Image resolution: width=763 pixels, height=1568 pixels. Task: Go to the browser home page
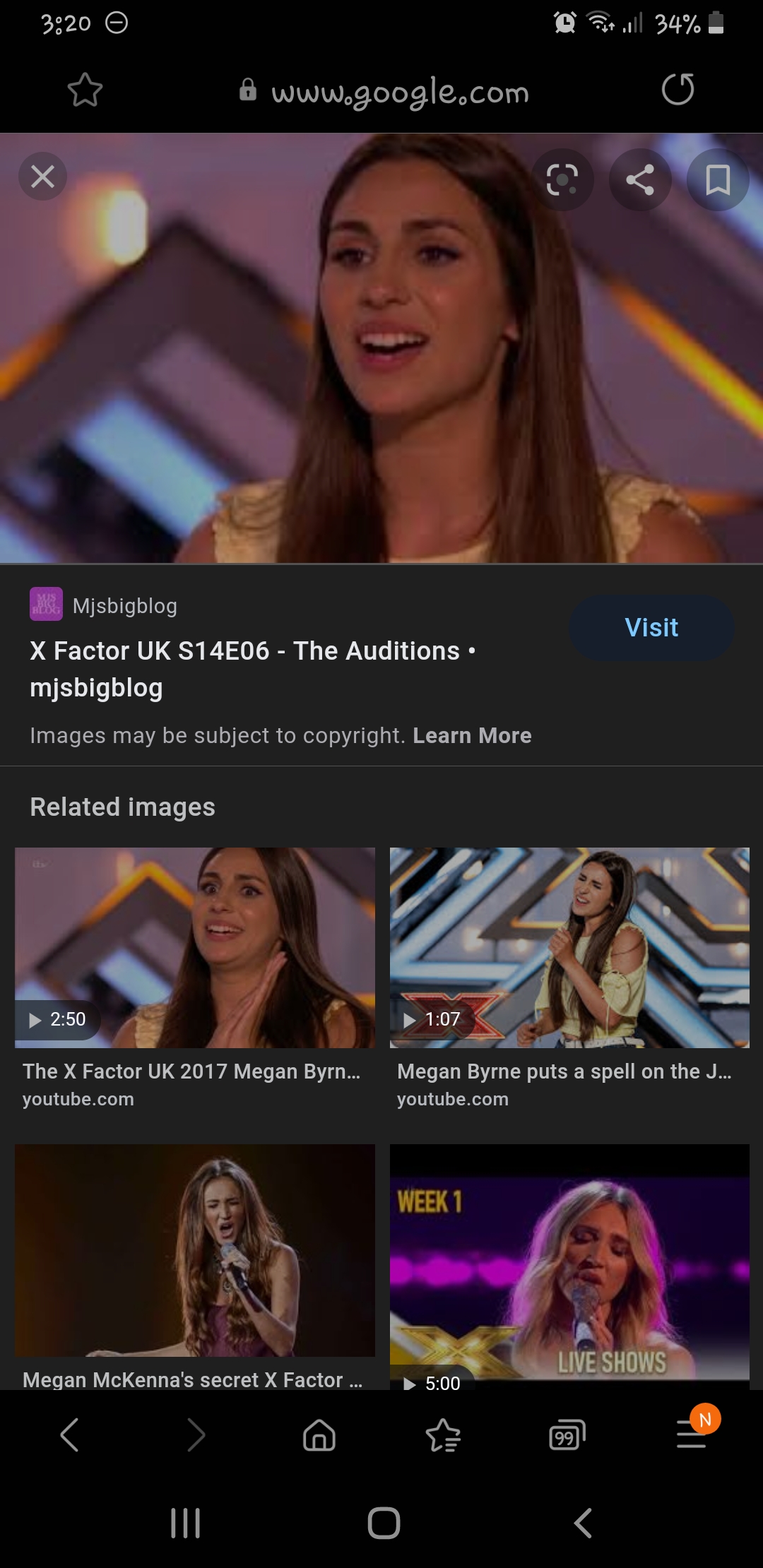tap(319, 1435)
